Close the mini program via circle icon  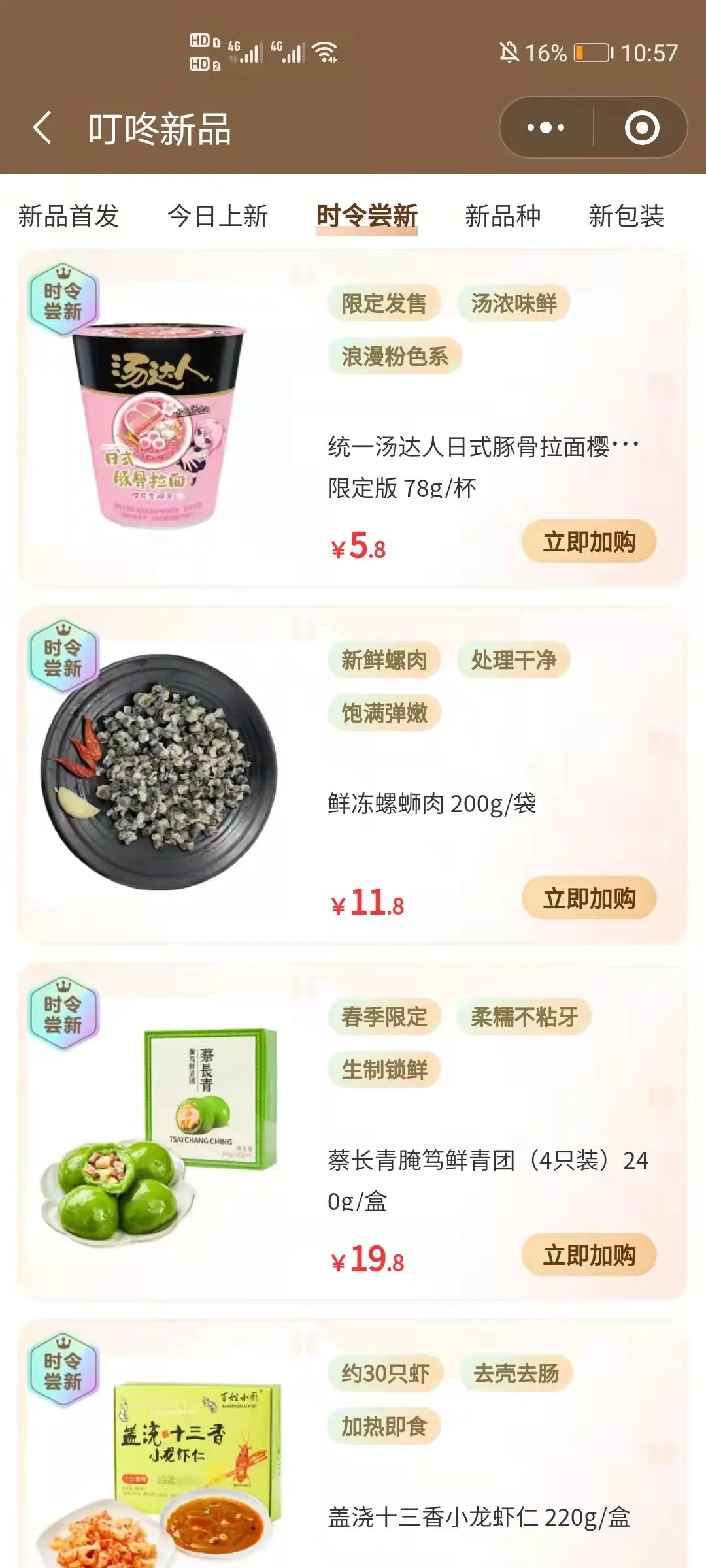tap(641, 127)
